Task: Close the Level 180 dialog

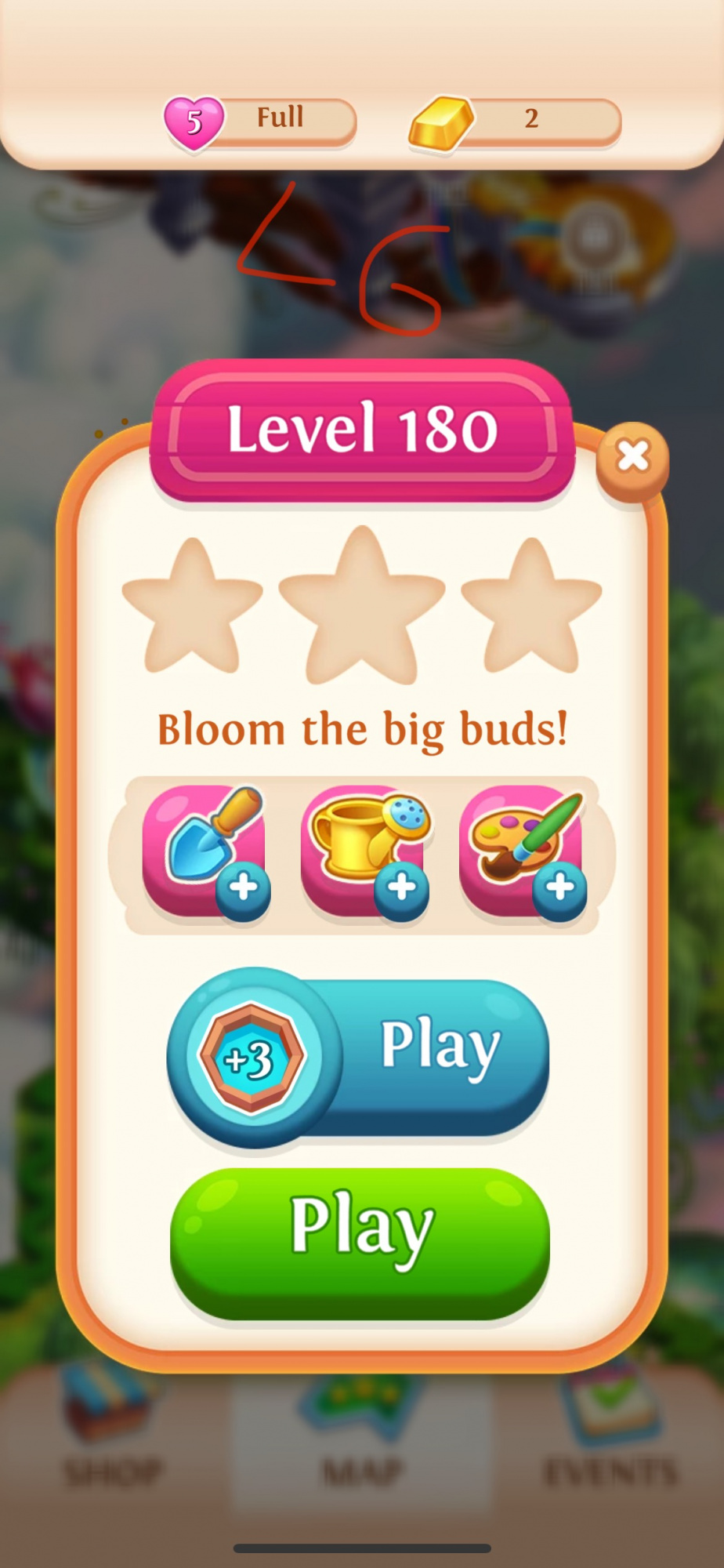Action: [632, 459]
